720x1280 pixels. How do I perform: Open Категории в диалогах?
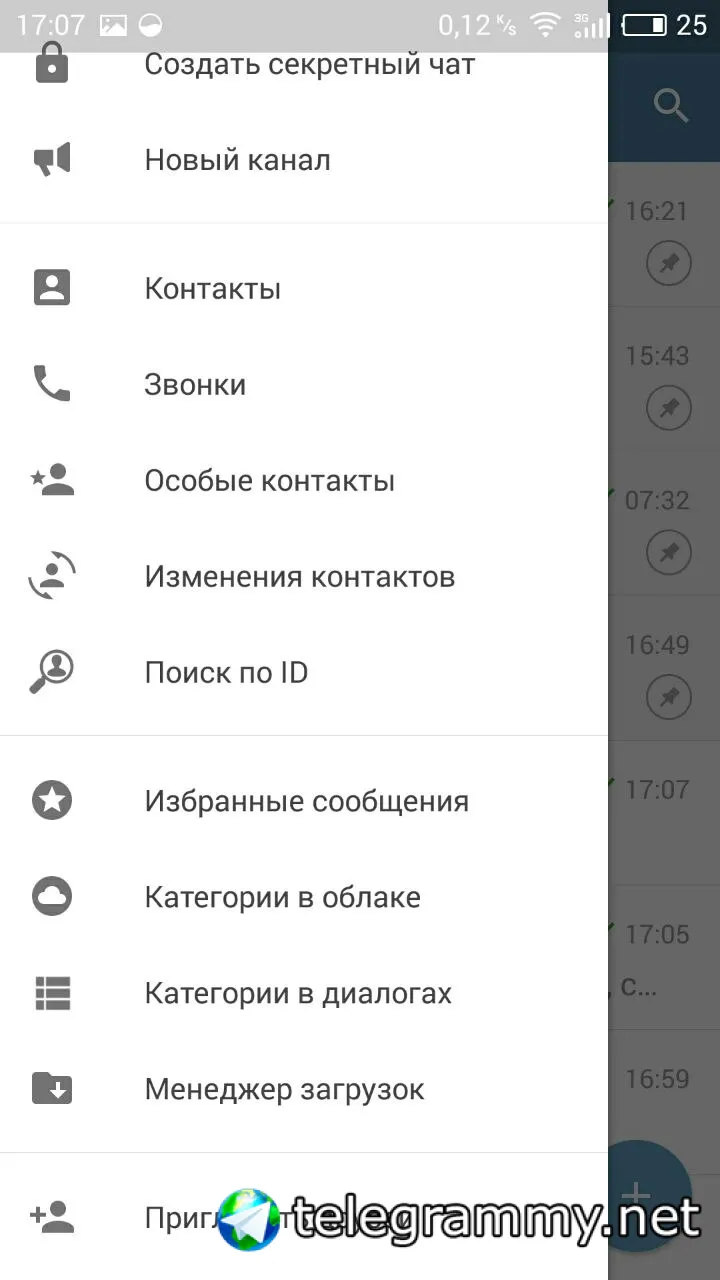coord(298,993)
